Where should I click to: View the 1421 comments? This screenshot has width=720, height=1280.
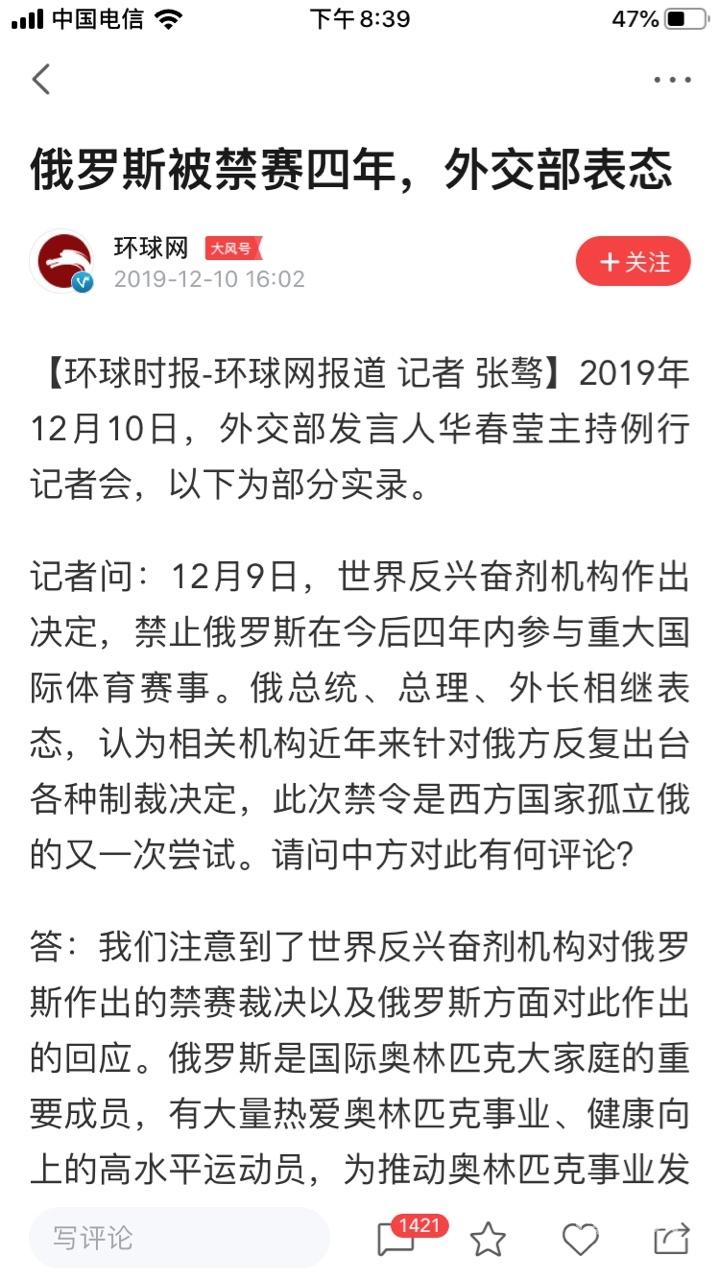(x=398, y=1238)
